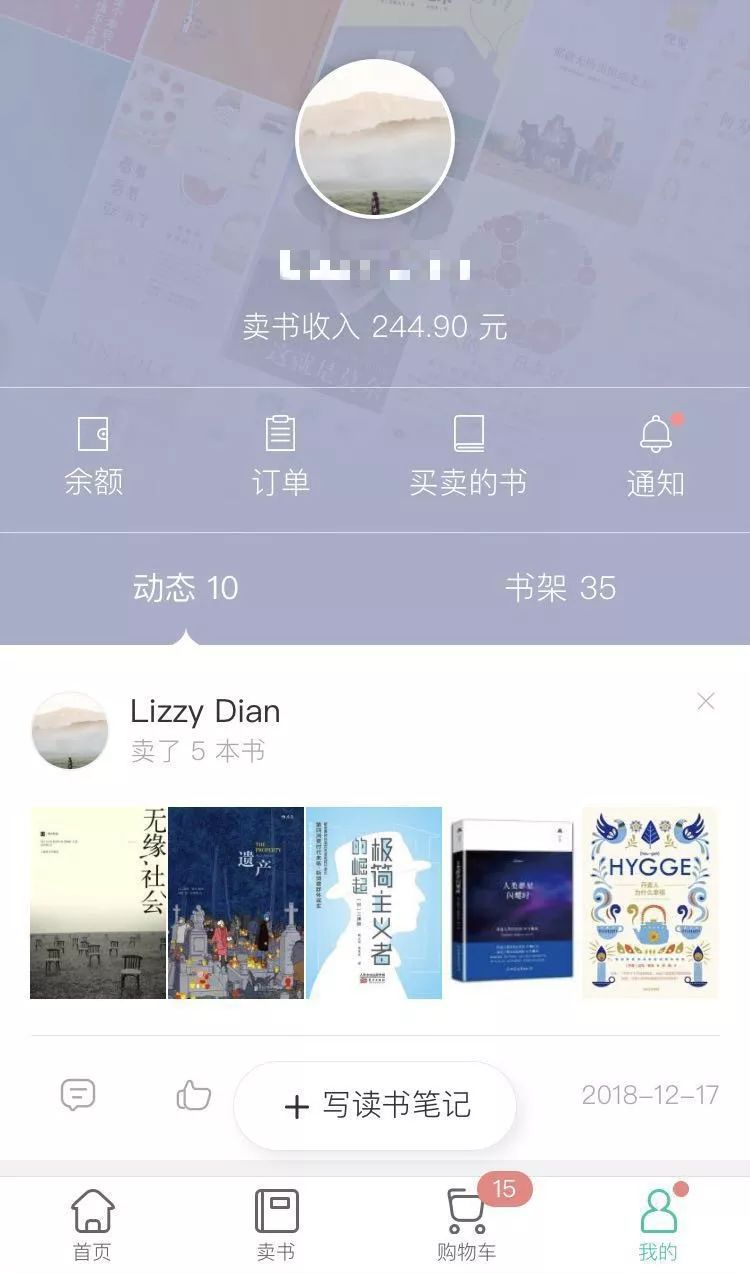Open 卖书收入 244.90 元 earnings detail
Image resolution: width=750 pixels, height=1273 pixels.
(375, 325)
